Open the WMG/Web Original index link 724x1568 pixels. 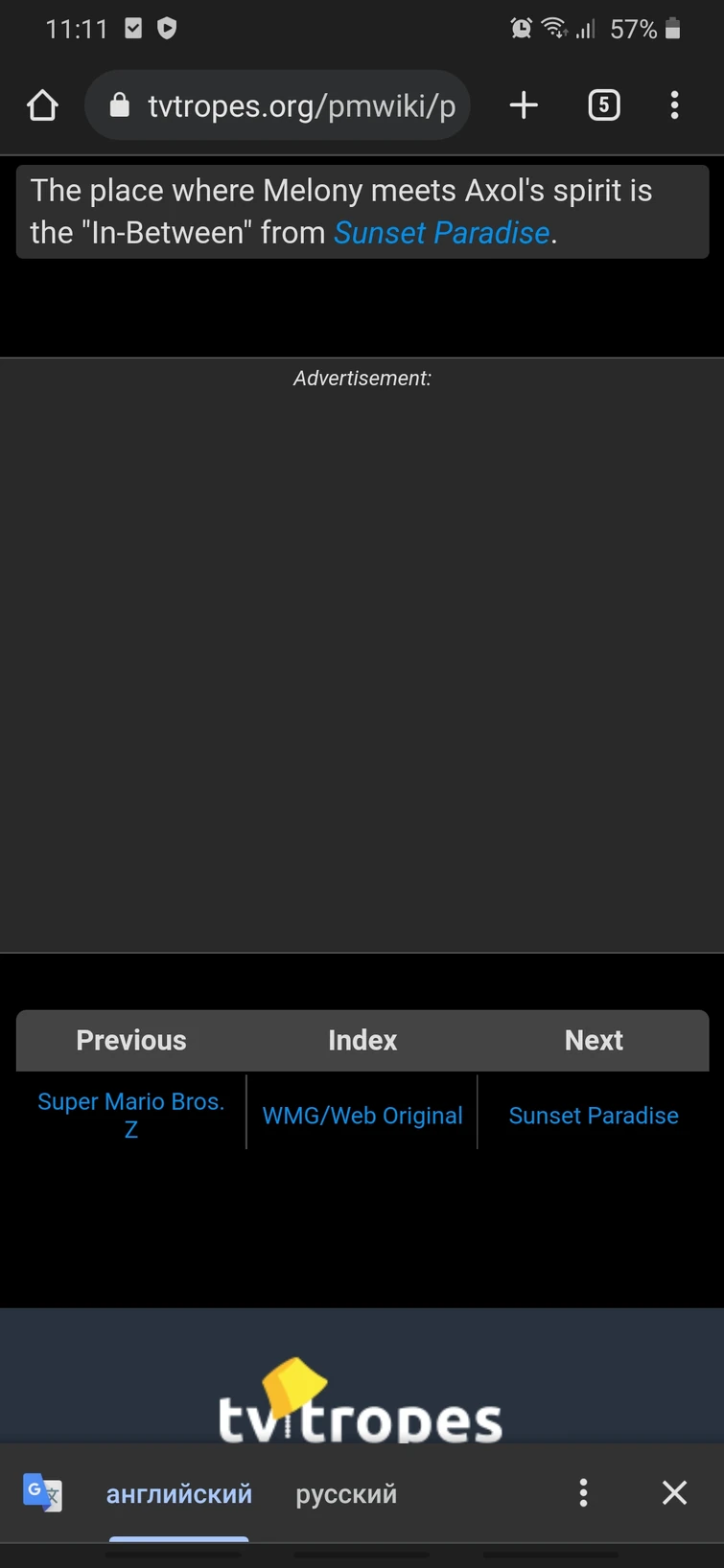click(362, 1116)
